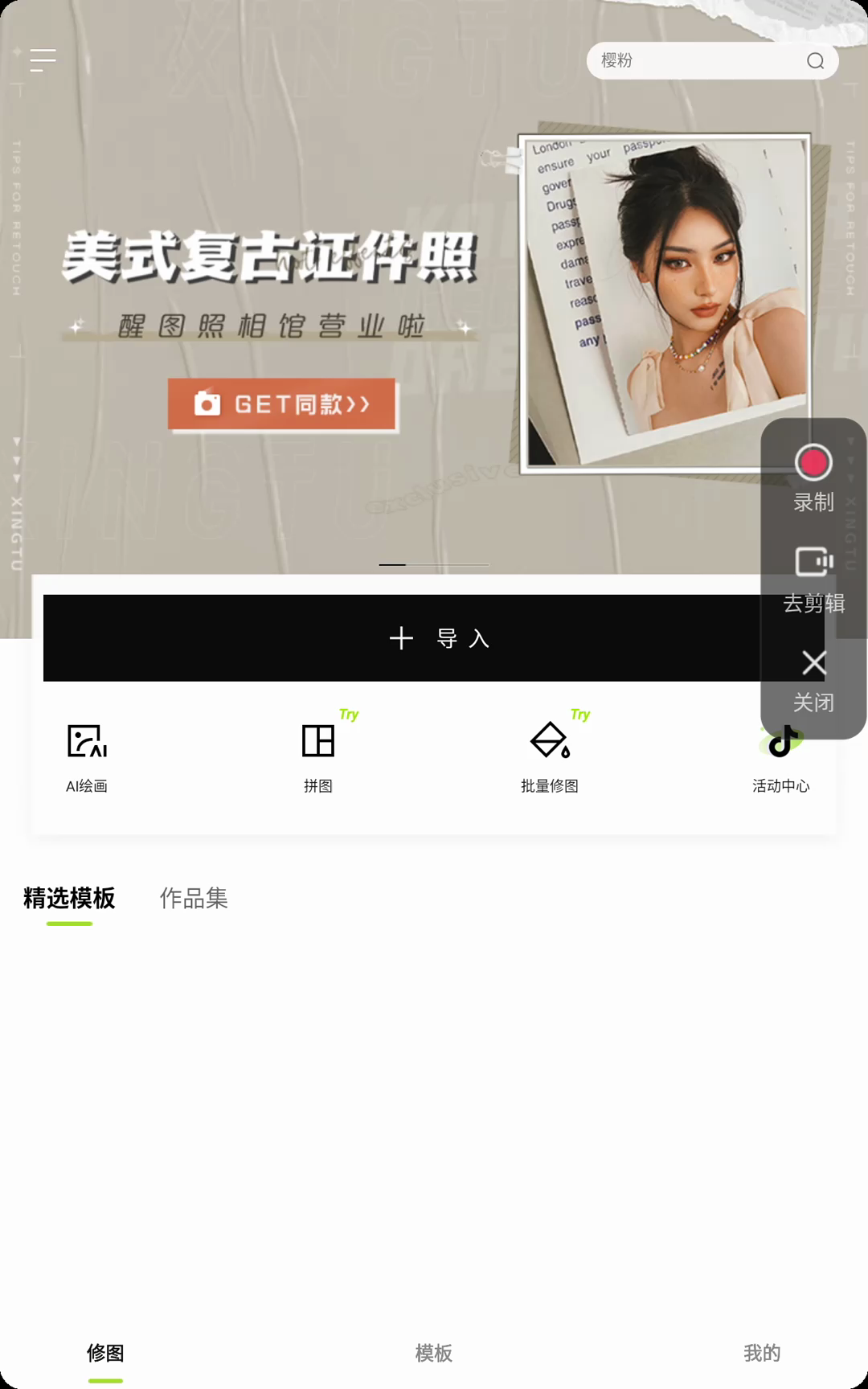Close the floating recorder panel
The image size is (868, 1389).
click(813, 679)
